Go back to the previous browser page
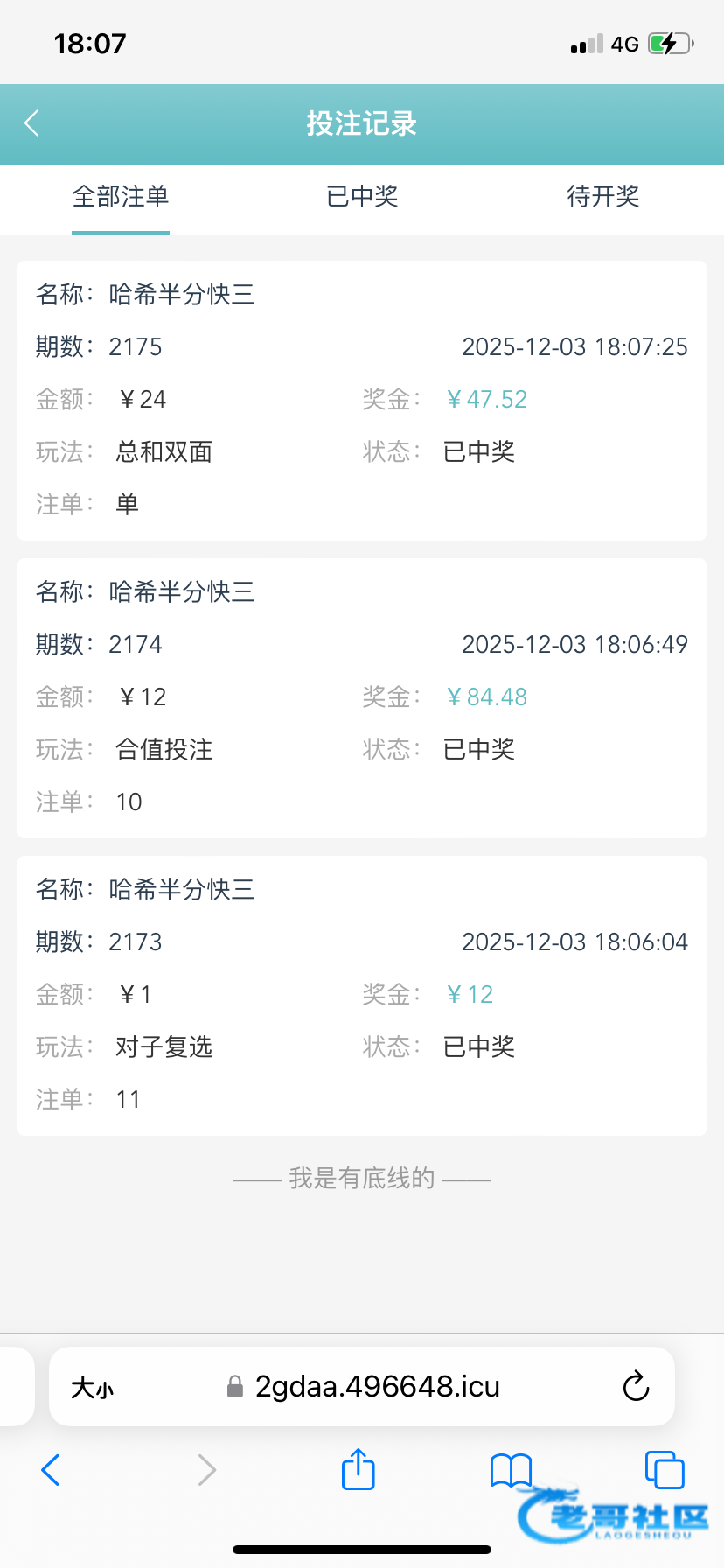This screenshot has height=1568, width=724. point(51,1470)
